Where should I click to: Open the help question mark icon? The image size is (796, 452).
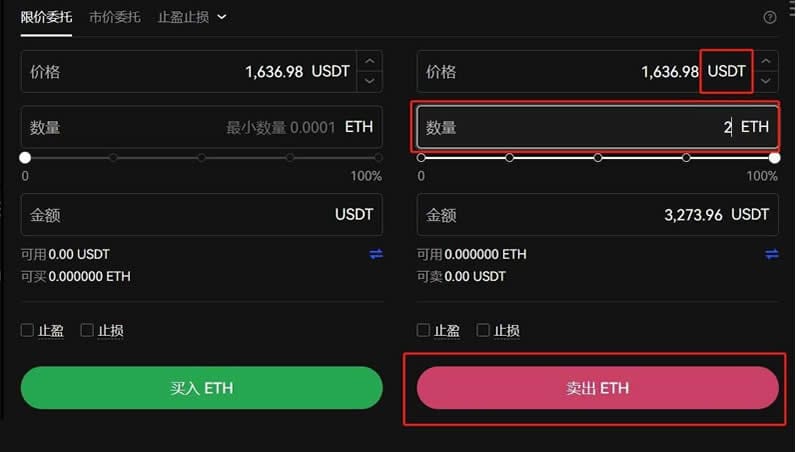pos(769,17)
